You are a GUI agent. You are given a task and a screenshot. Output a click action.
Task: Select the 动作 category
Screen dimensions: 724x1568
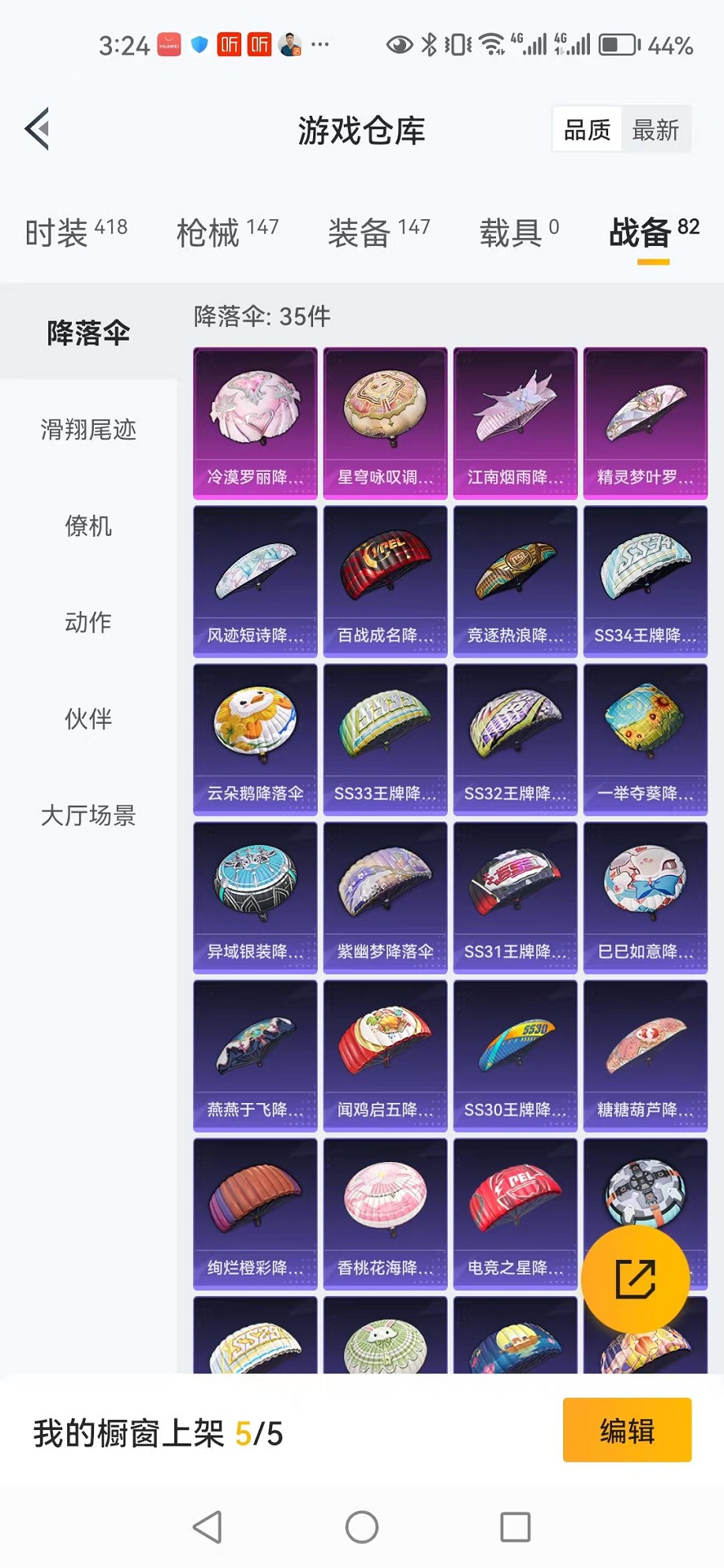[x=88, y=622]
